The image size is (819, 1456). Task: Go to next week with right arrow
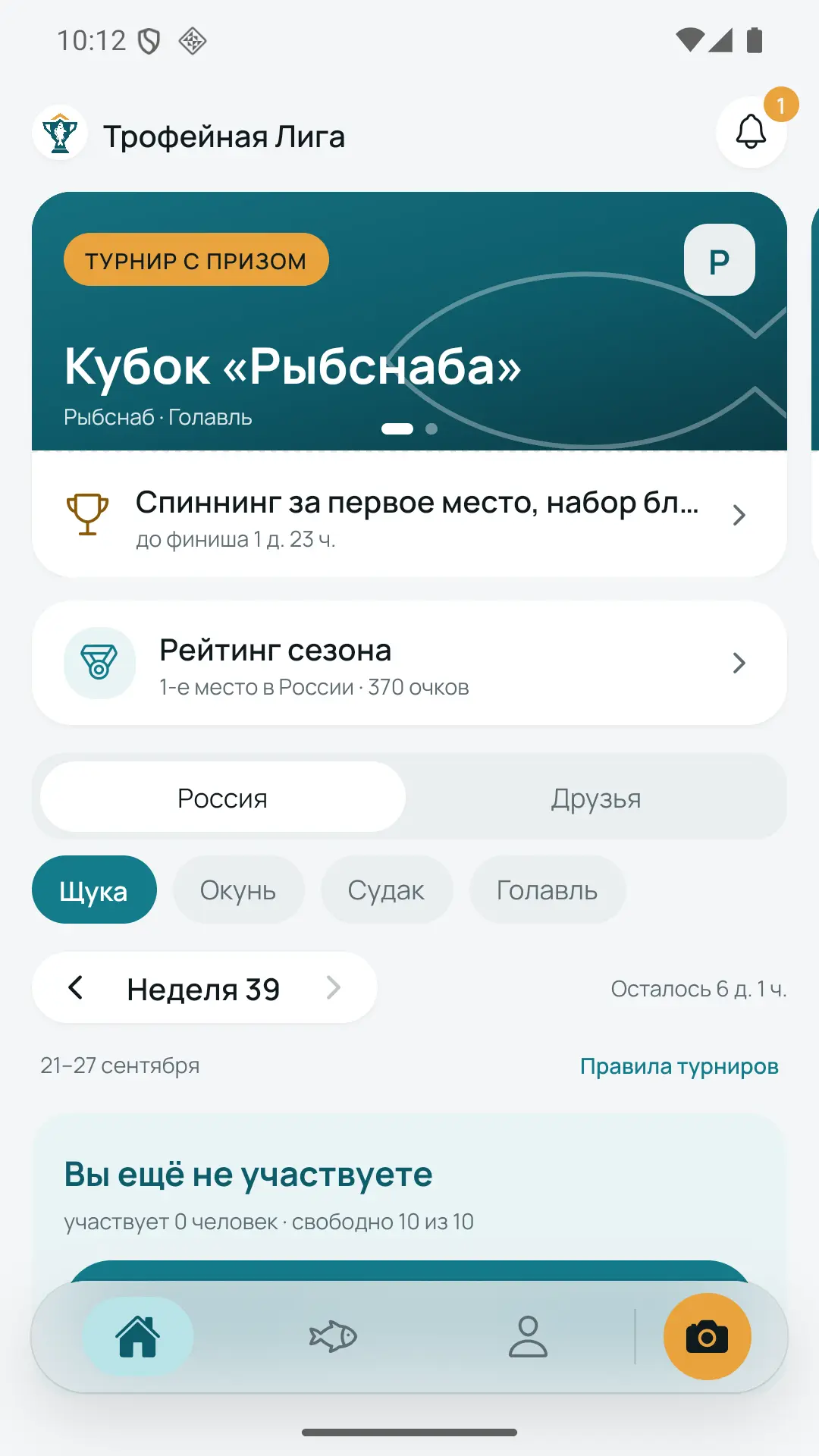333,987
